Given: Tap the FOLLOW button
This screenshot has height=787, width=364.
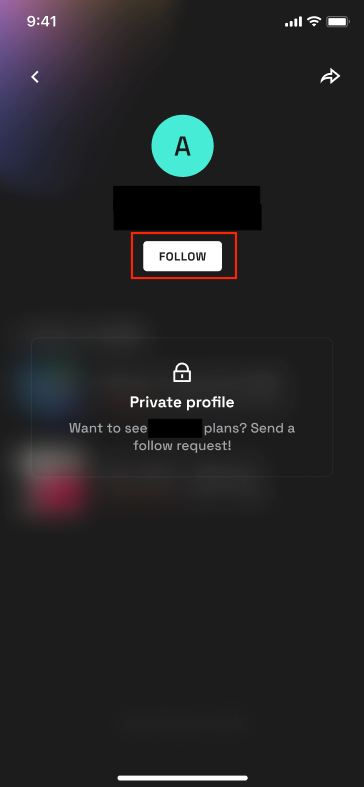Looking at the screenshot, I should tap(182, 256).
